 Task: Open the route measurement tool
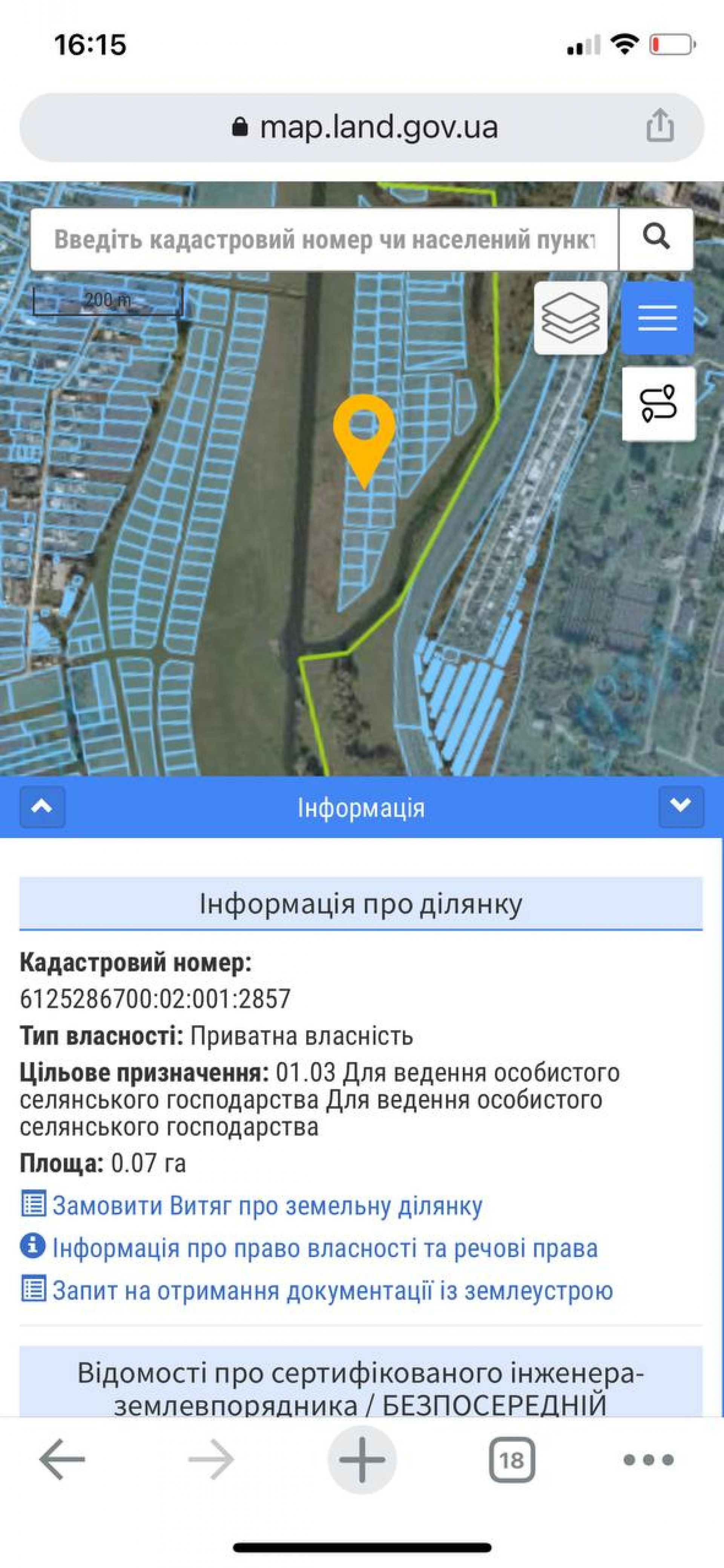[658, 404]
